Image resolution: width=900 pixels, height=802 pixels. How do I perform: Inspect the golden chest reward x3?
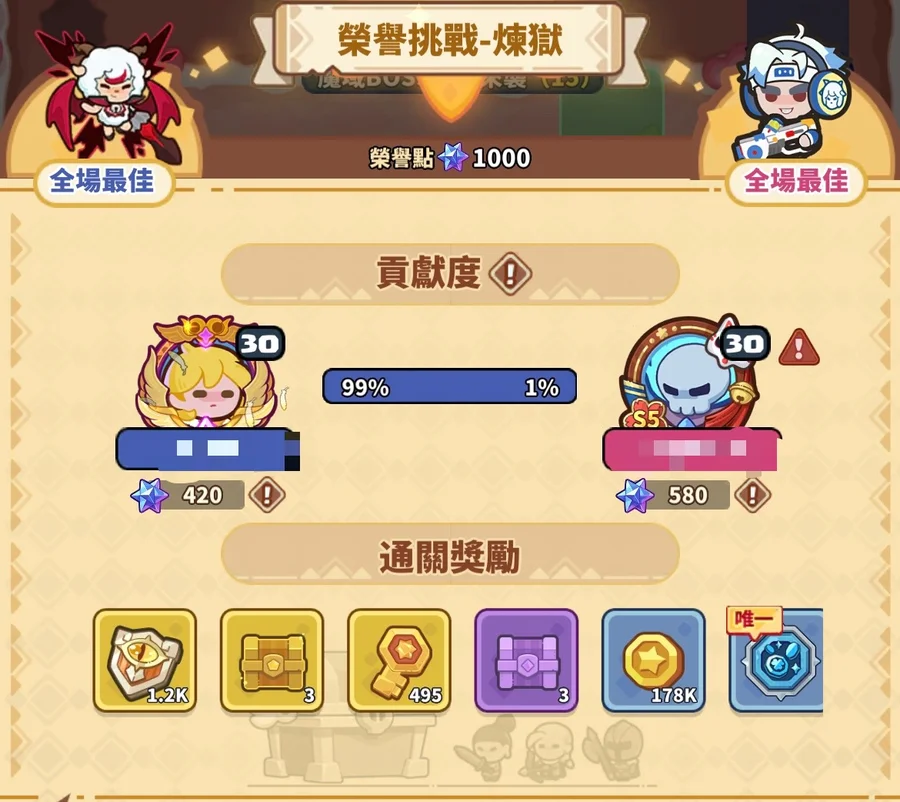pyautogui.click(x=272, y=660)
